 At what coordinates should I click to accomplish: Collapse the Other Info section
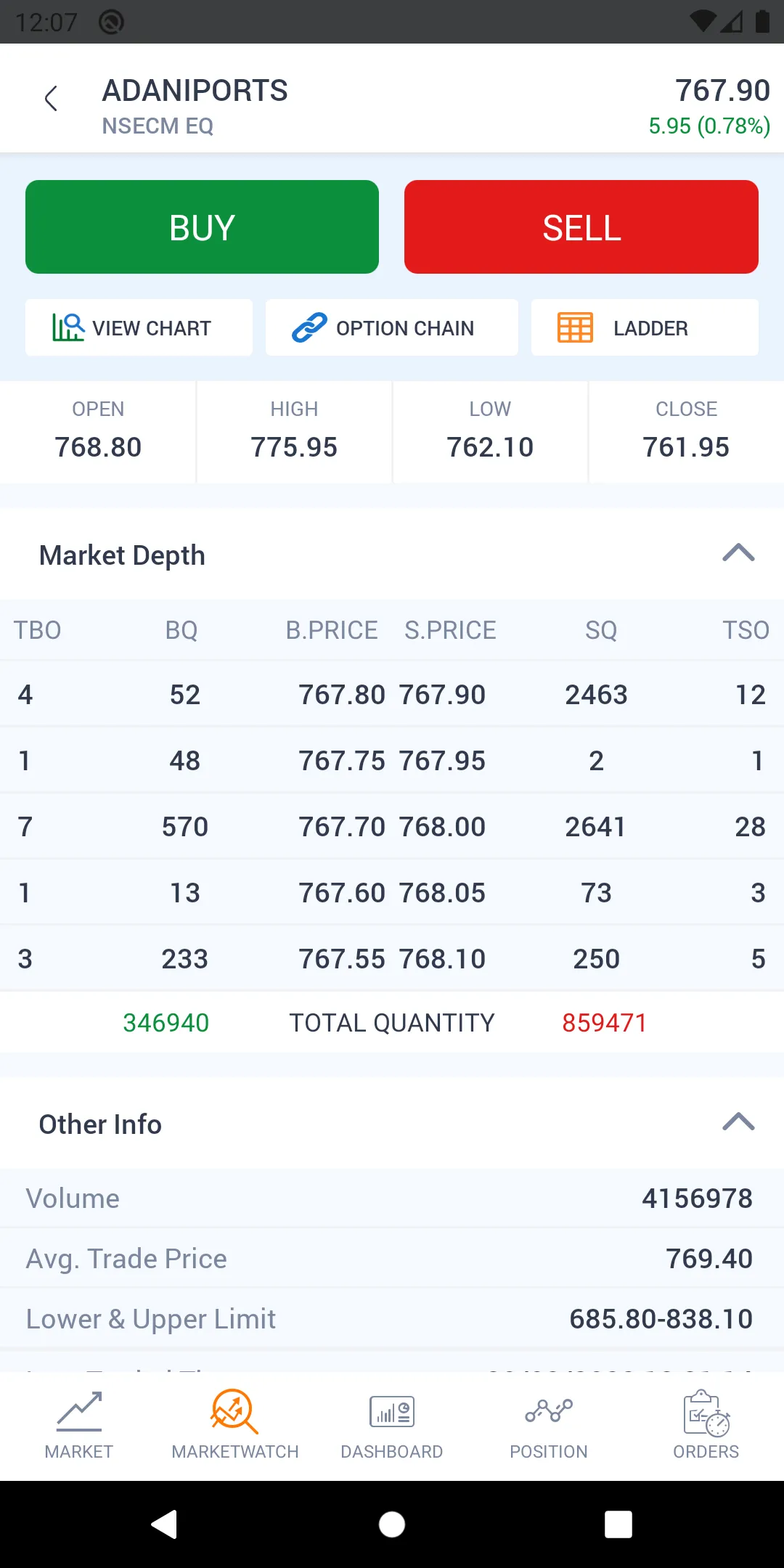pos(739,1123)
